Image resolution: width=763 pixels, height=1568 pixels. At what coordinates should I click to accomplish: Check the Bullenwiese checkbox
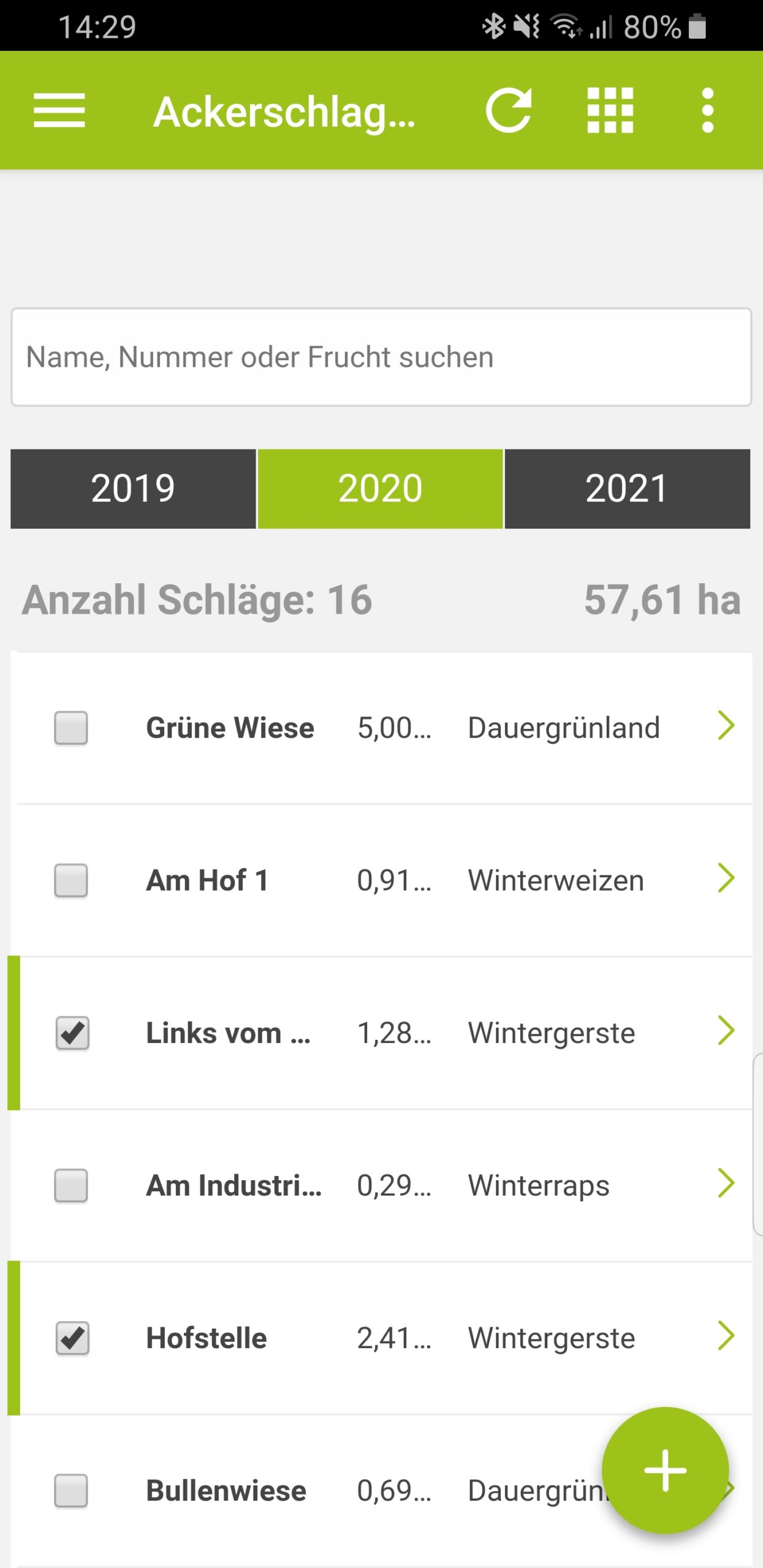tap(71, 1490)
